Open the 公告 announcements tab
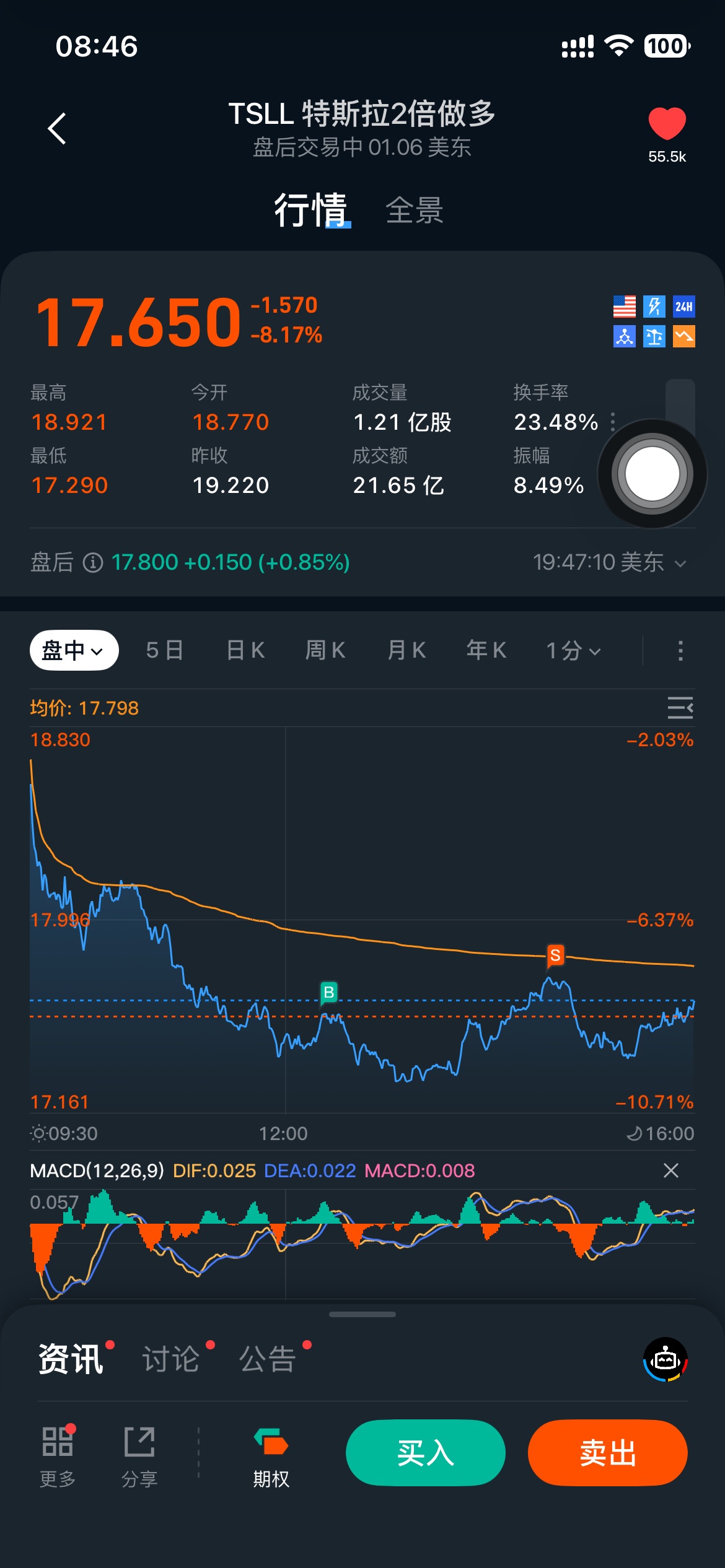 click(x=268, y=1359)
